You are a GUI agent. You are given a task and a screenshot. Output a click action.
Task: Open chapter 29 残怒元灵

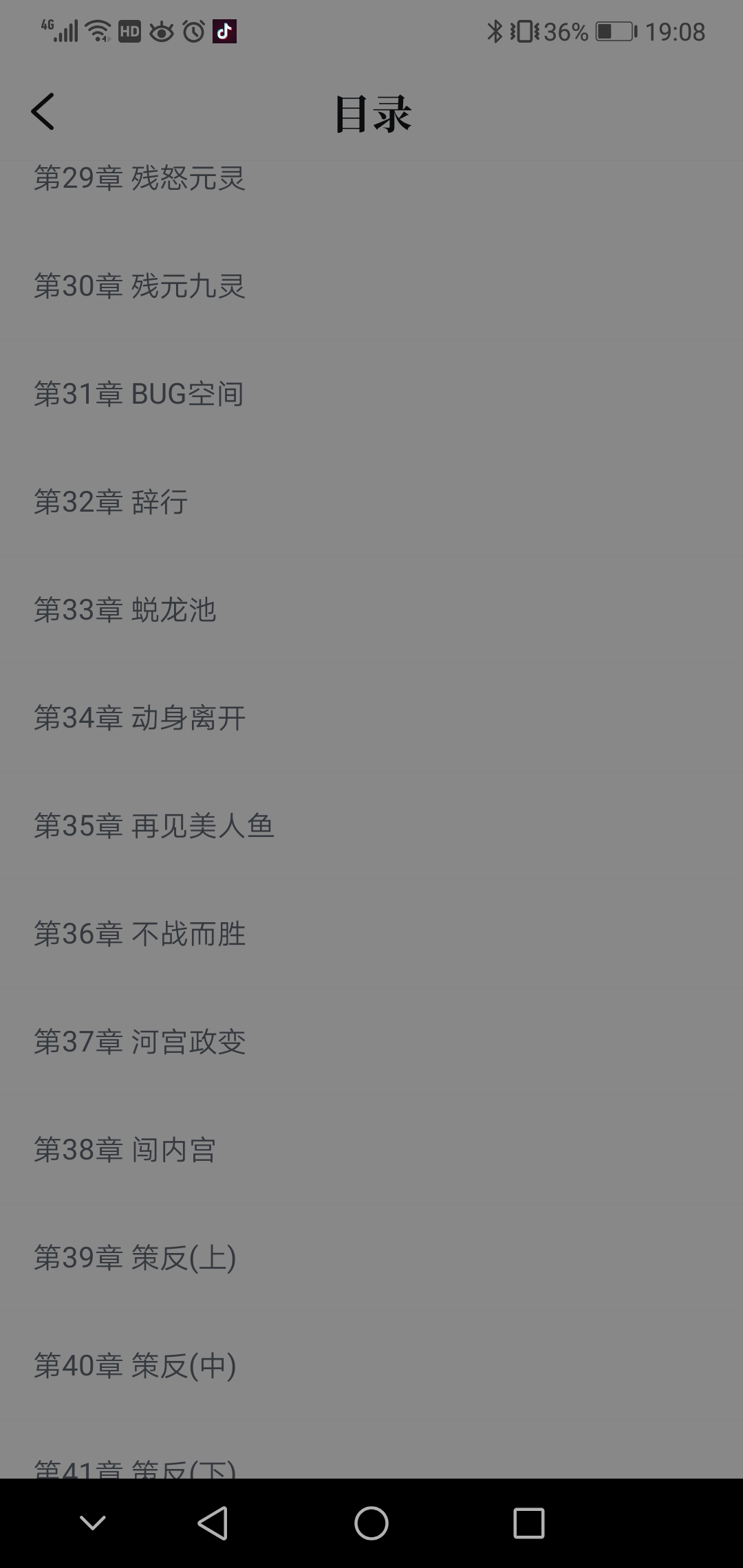click(140, 179)
